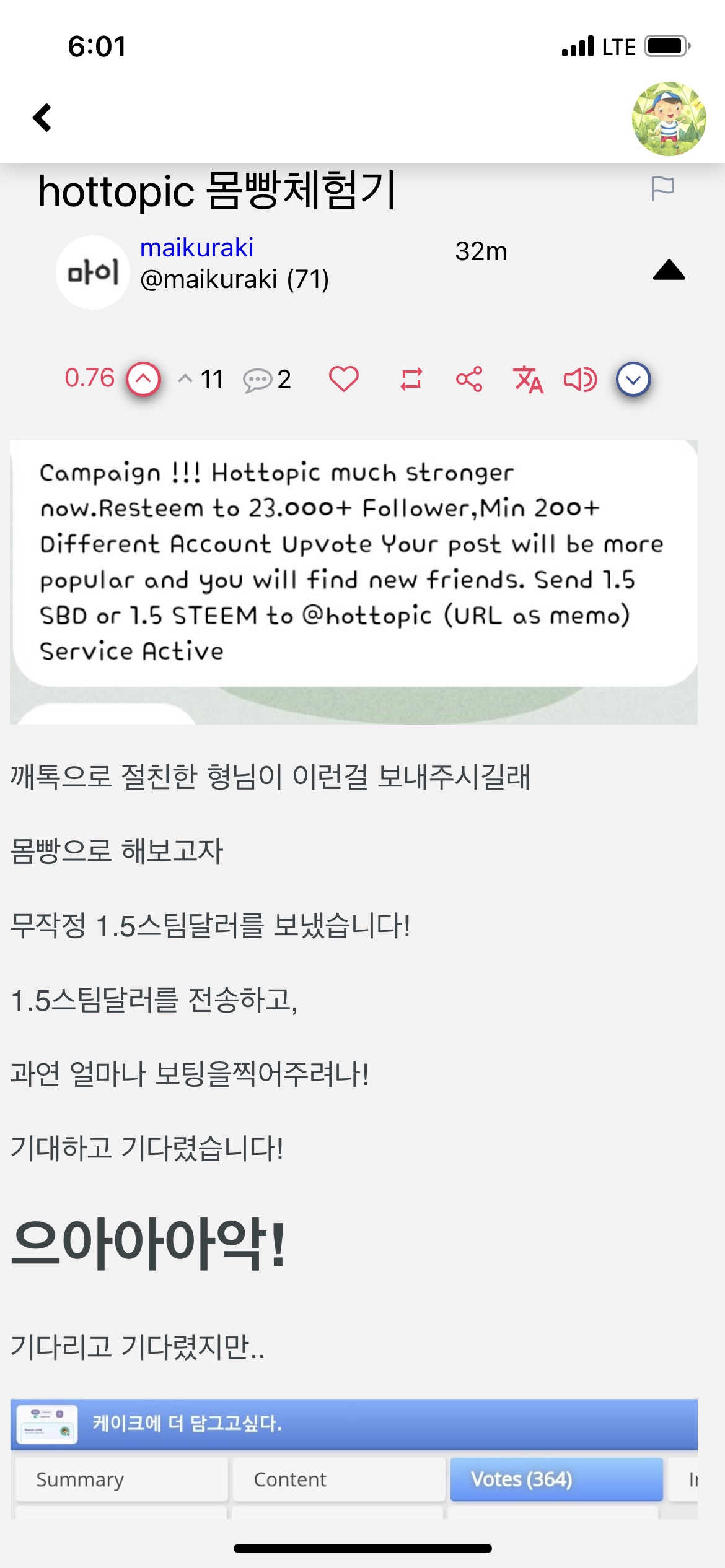Listen to the post with speaker icon
This screenshot has width=725, height=1568.
click(x=580, y=379)
